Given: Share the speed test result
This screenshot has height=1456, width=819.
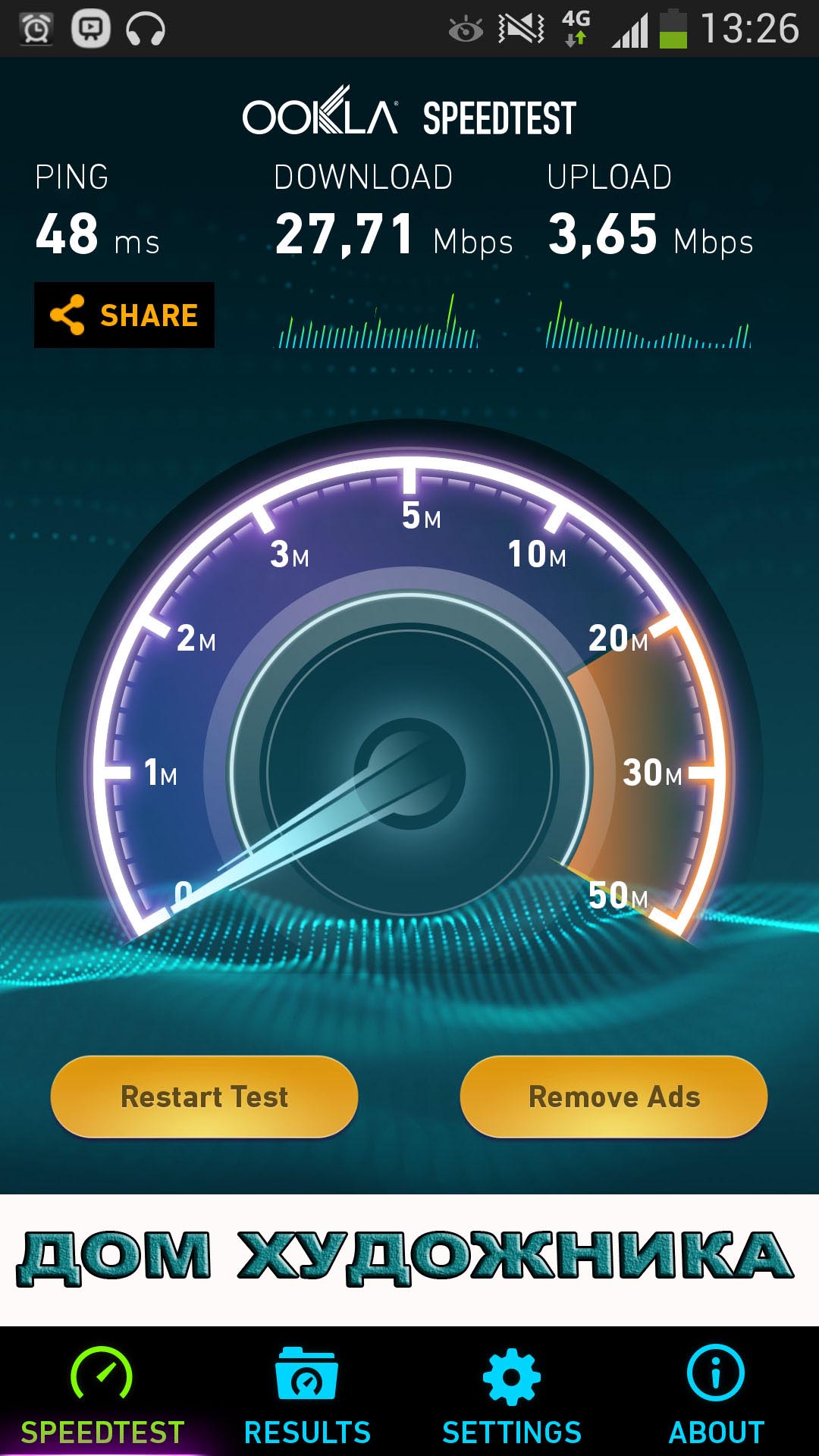Looking at the screenshot, I should pyautogui.click(x=124, y=315).
